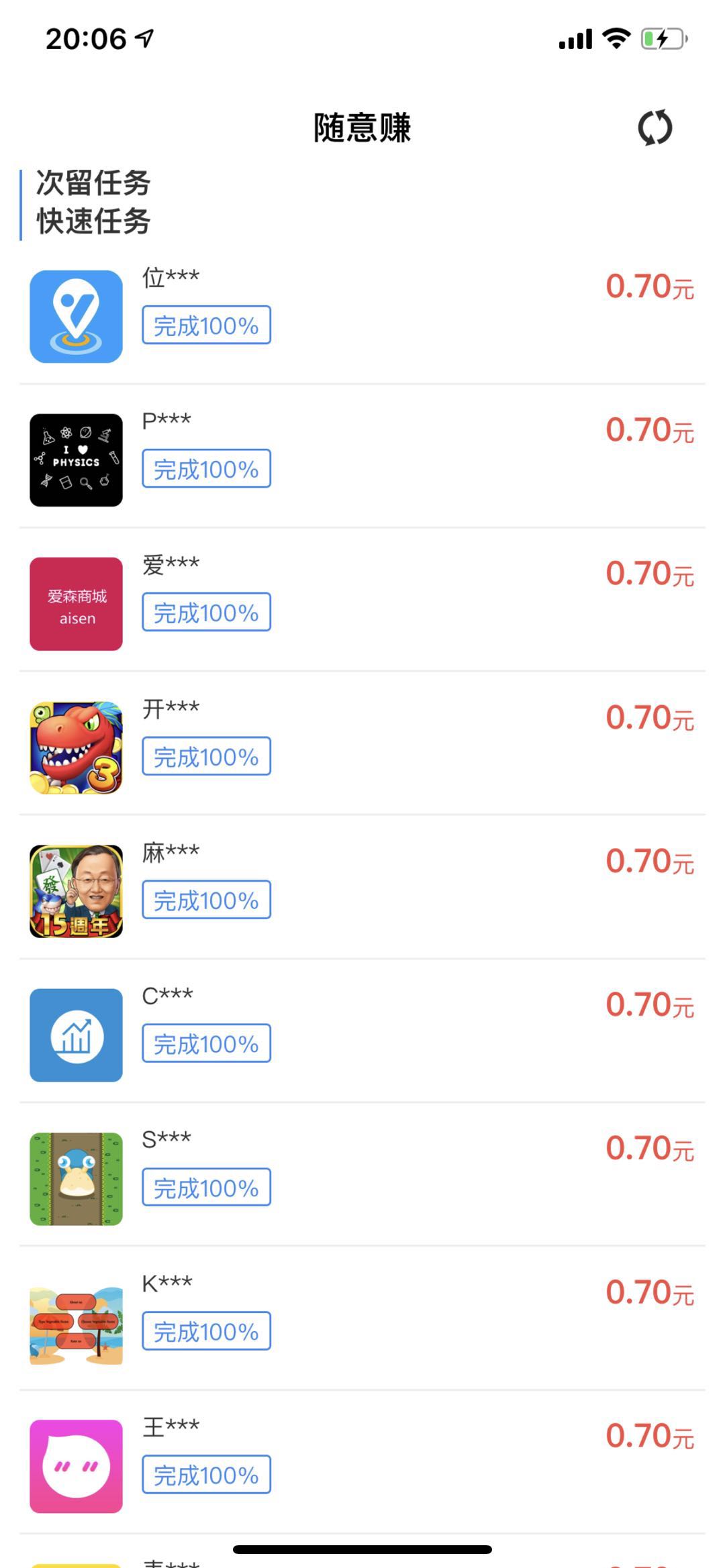Open the P*** physics task
This screenshot has width=725, height=1568.
[362, 460]
